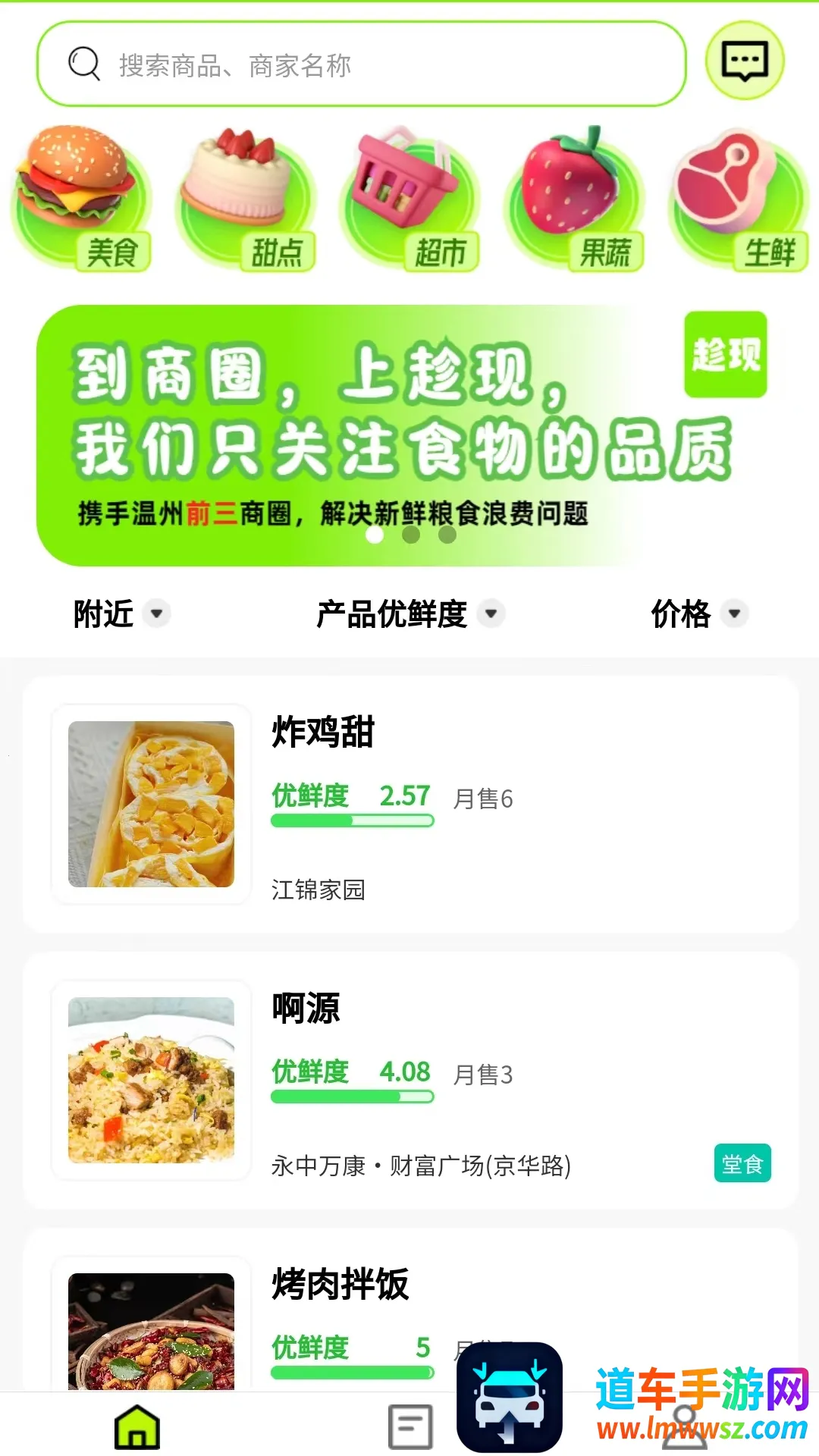
Task: Switch to the home tab
Action: 137,1426
